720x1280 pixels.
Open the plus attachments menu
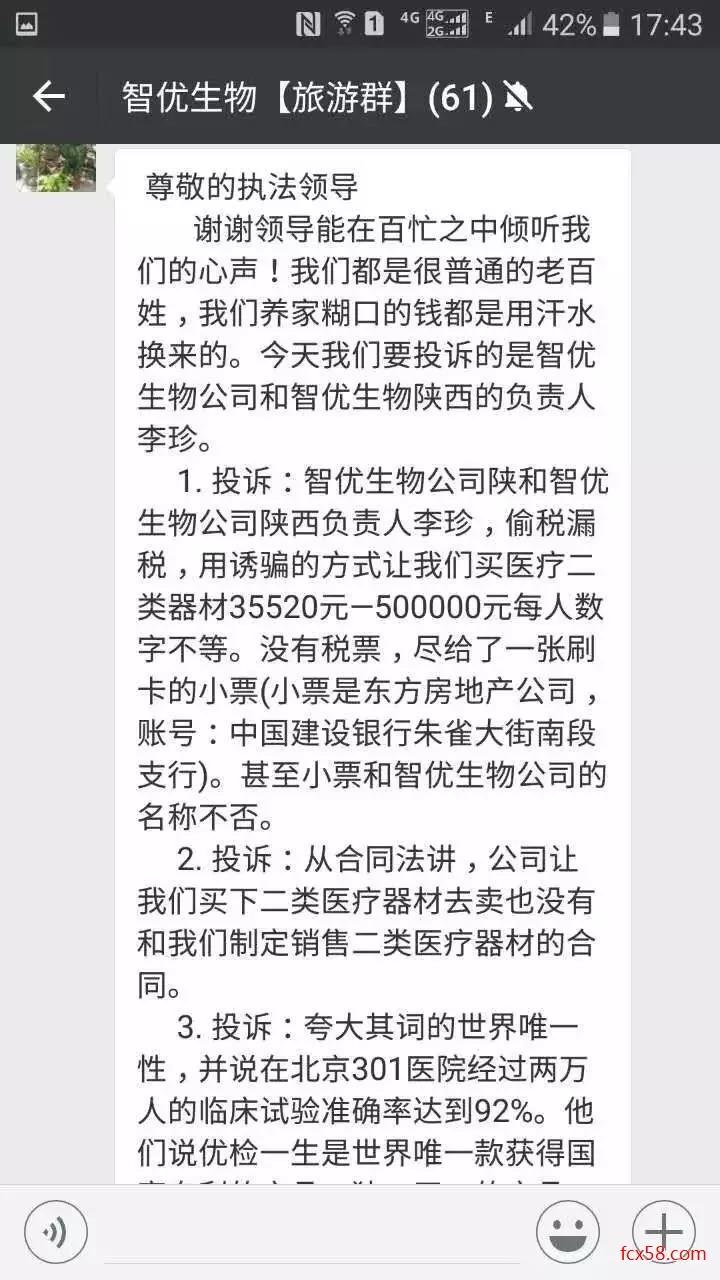click(663, 1232)
